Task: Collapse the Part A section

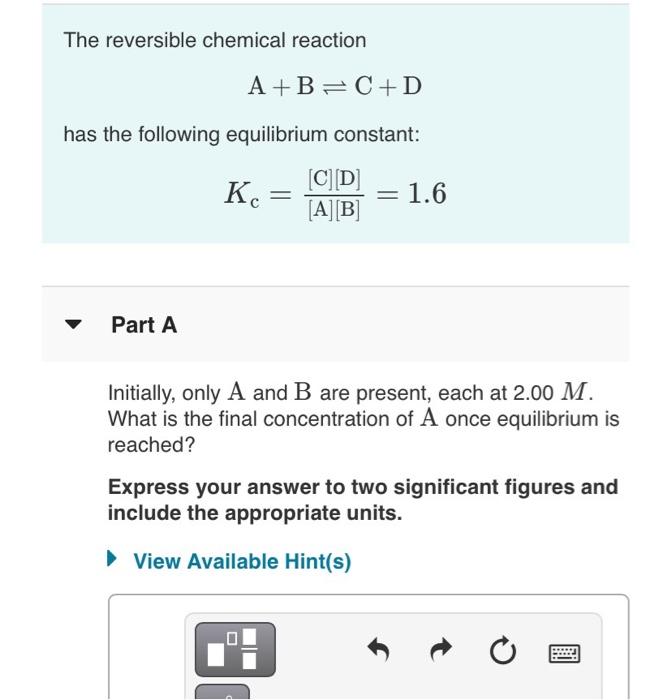Action: (x=73, y=324)
